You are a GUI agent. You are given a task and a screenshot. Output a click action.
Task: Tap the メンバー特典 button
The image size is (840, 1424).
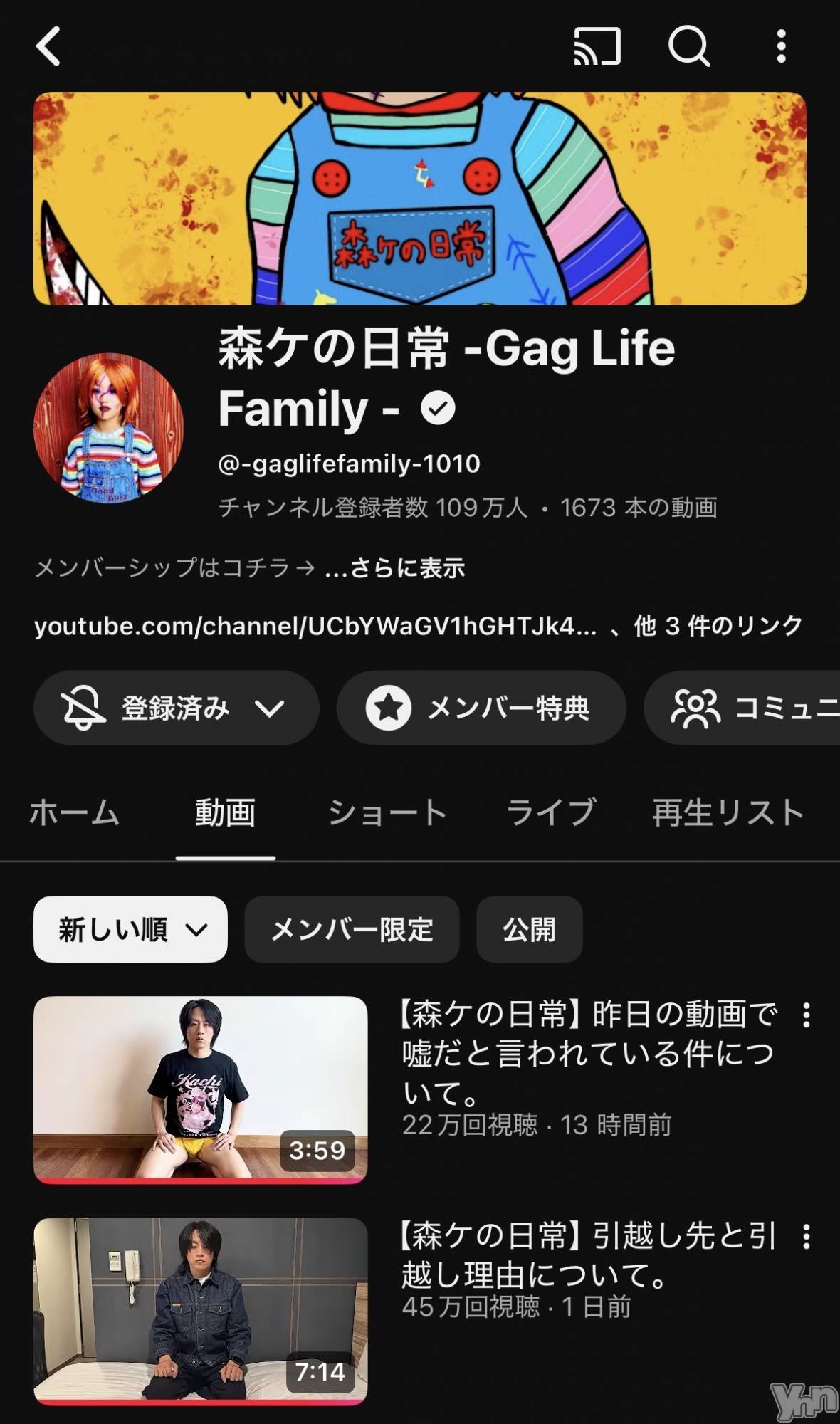click(x=481, y=708)
